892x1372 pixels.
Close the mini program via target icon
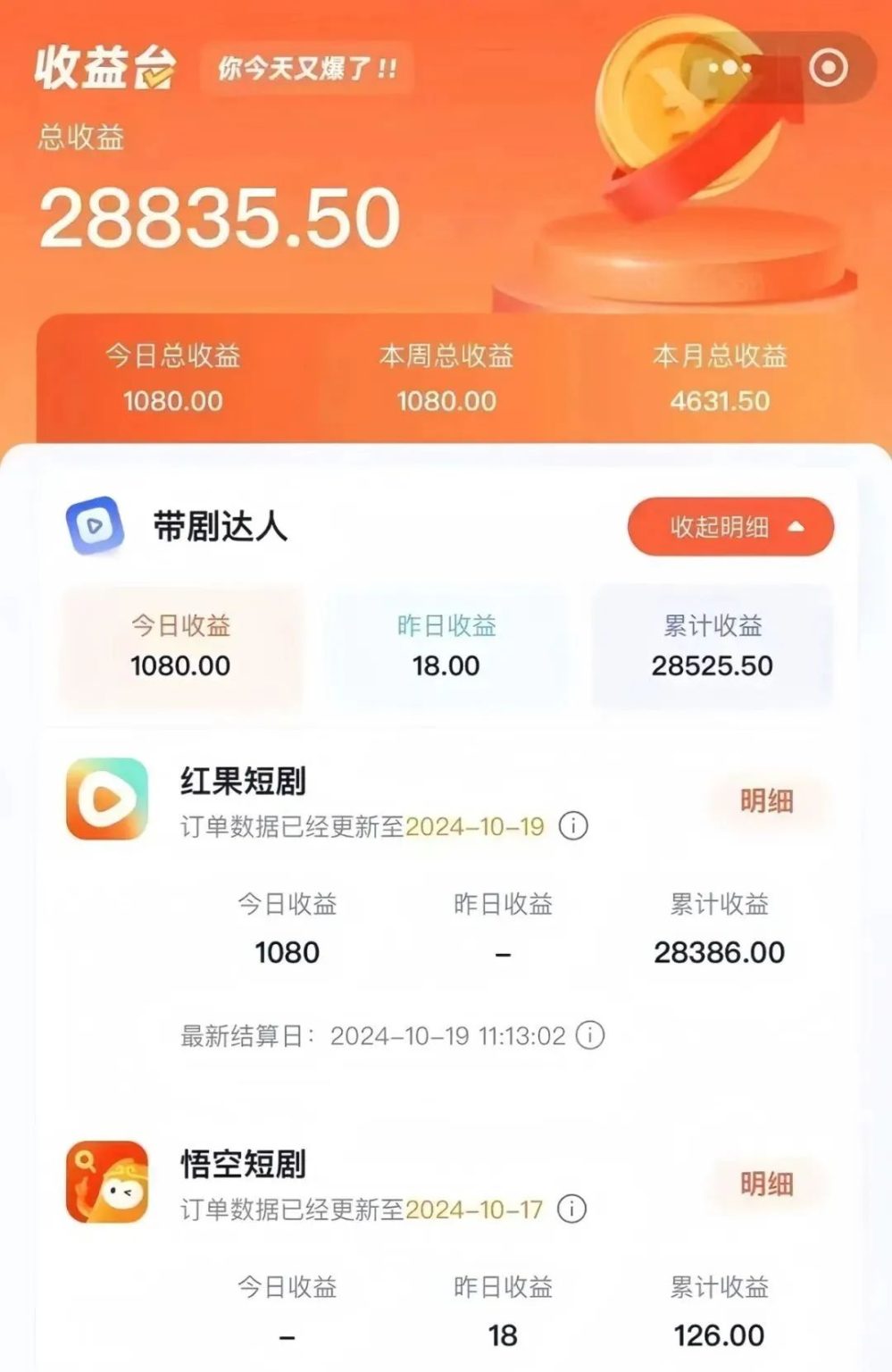(x=828, y=68)
